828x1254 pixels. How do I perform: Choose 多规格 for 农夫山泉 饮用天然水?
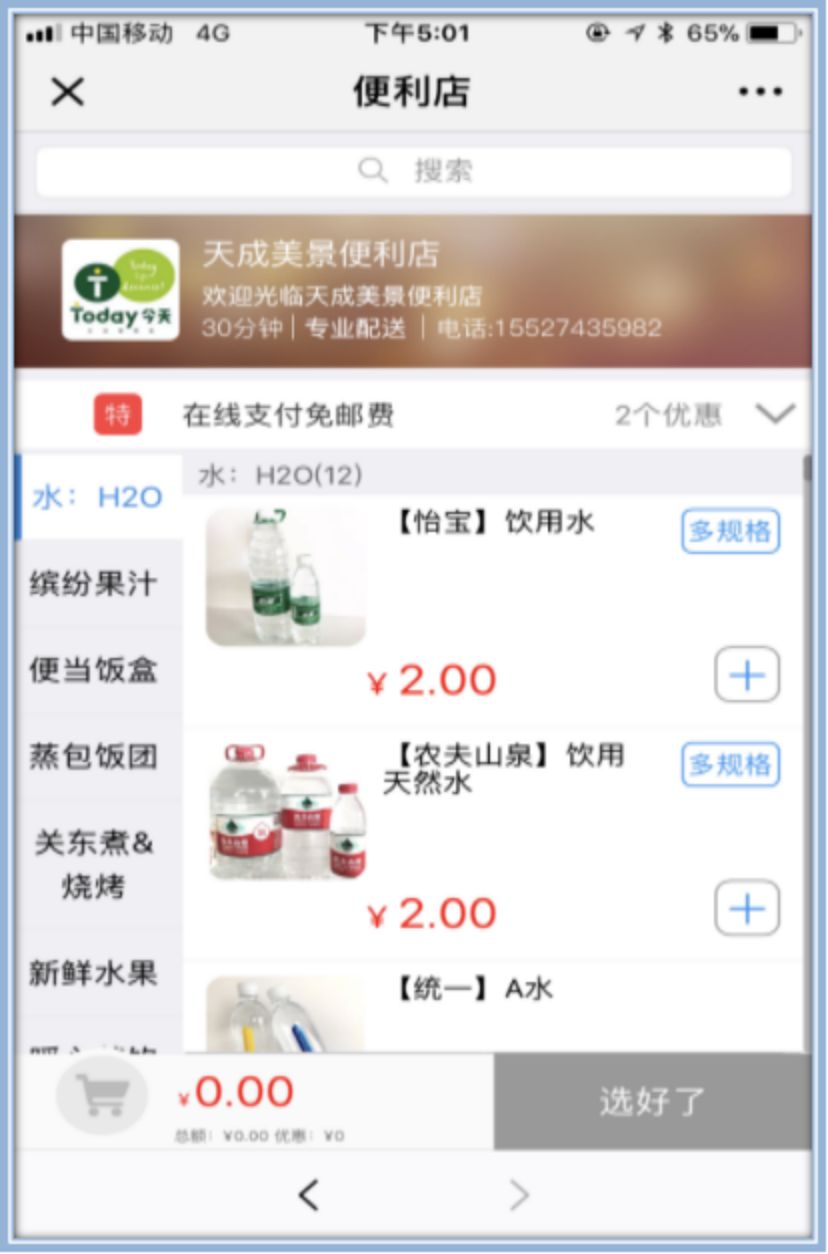(730, 765)
